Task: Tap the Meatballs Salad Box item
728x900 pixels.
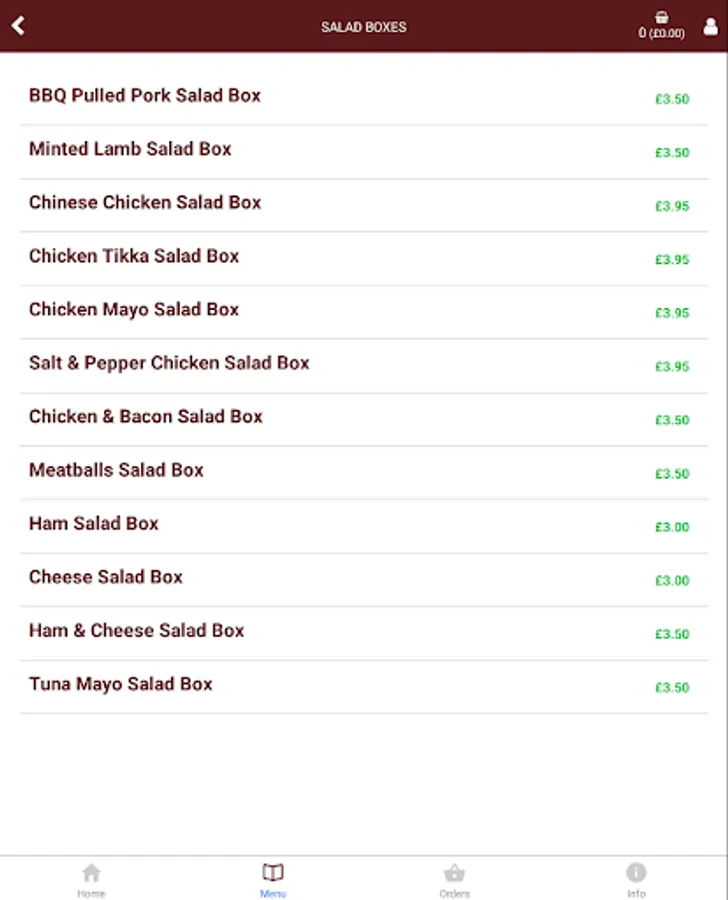Action: [x=364, y=472]
